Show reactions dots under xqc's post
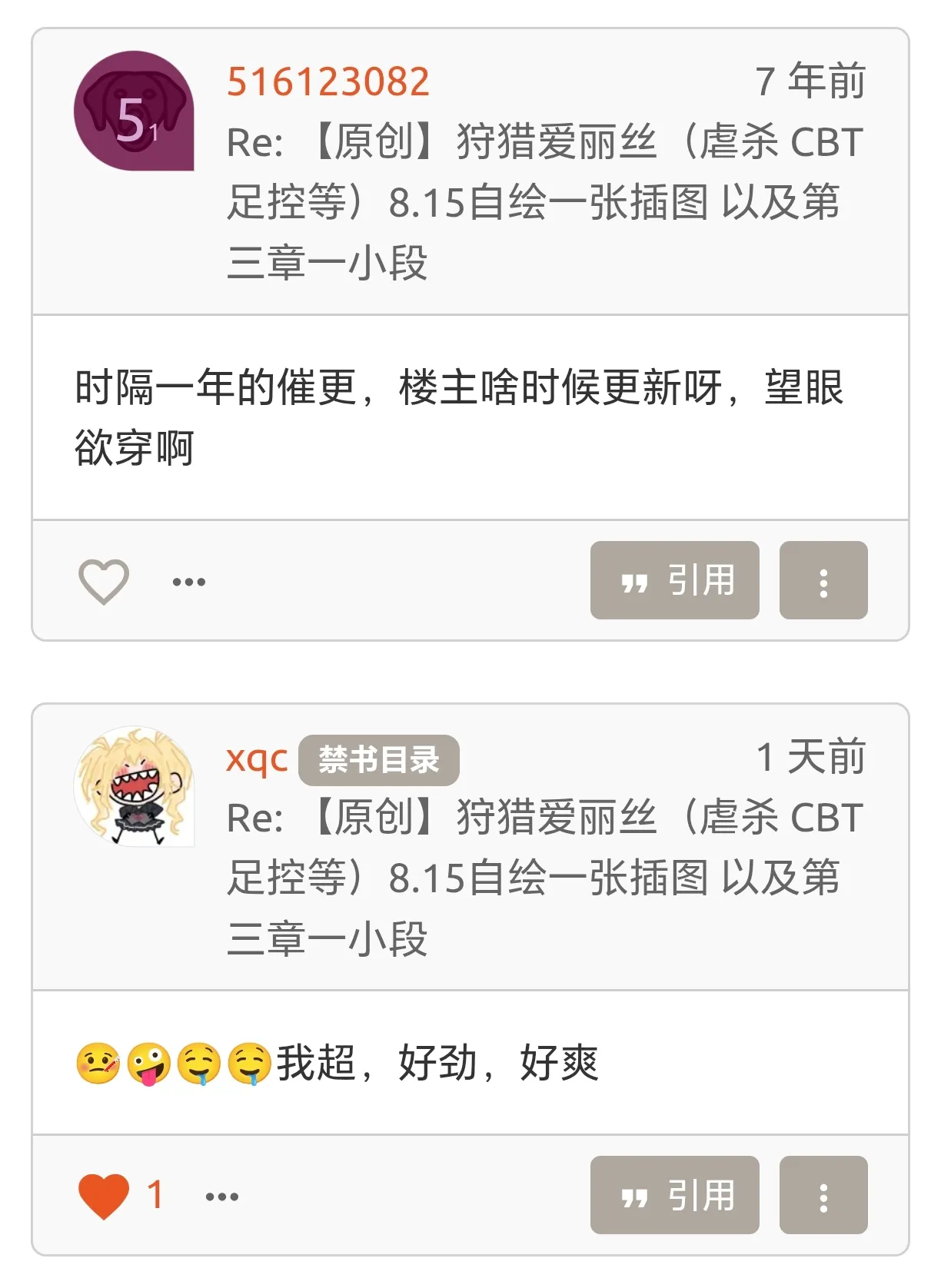941x1288 pixels. click(221, 1197)
